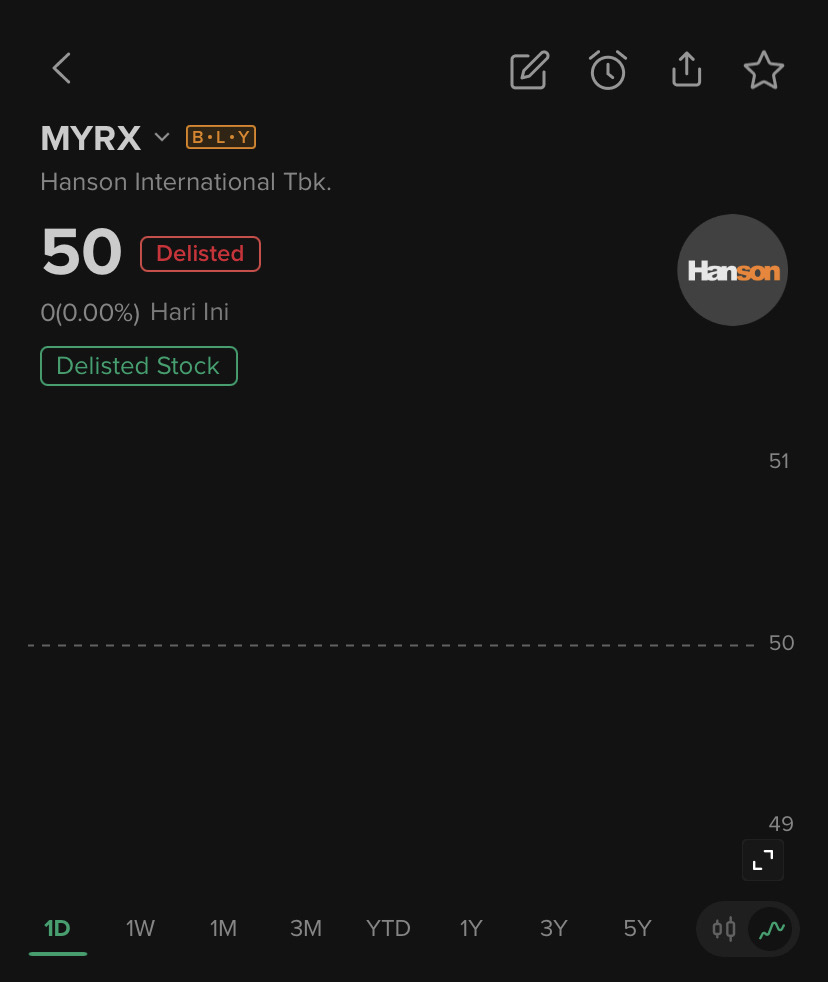This screenshot has height=982, width=828.
Task: Show the 3M chart range
Action: pyautogui.click(x=306, y=928)
